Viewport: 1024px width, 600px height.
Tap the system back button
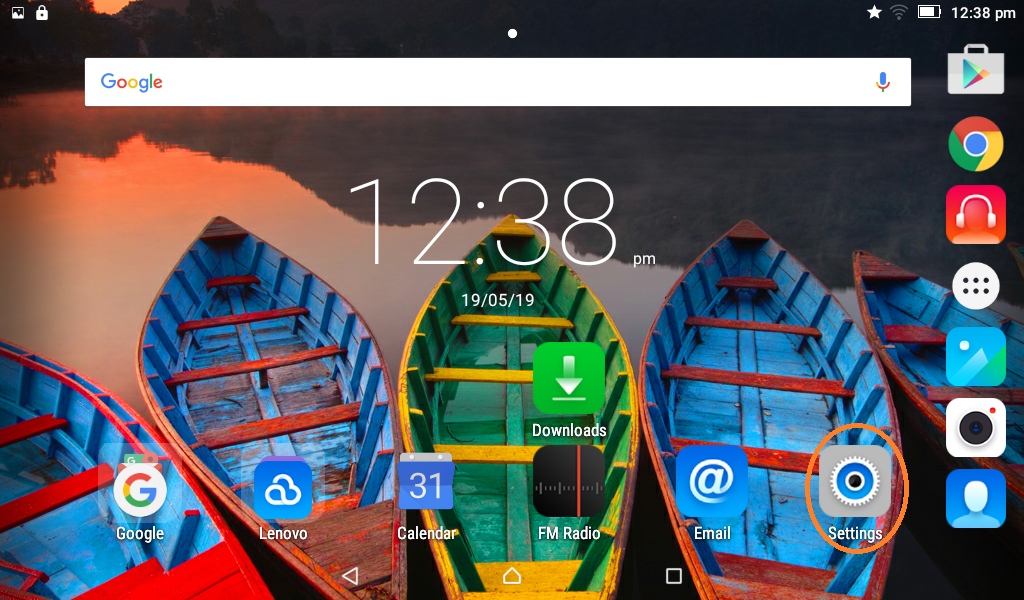click(x=349, y=576)
